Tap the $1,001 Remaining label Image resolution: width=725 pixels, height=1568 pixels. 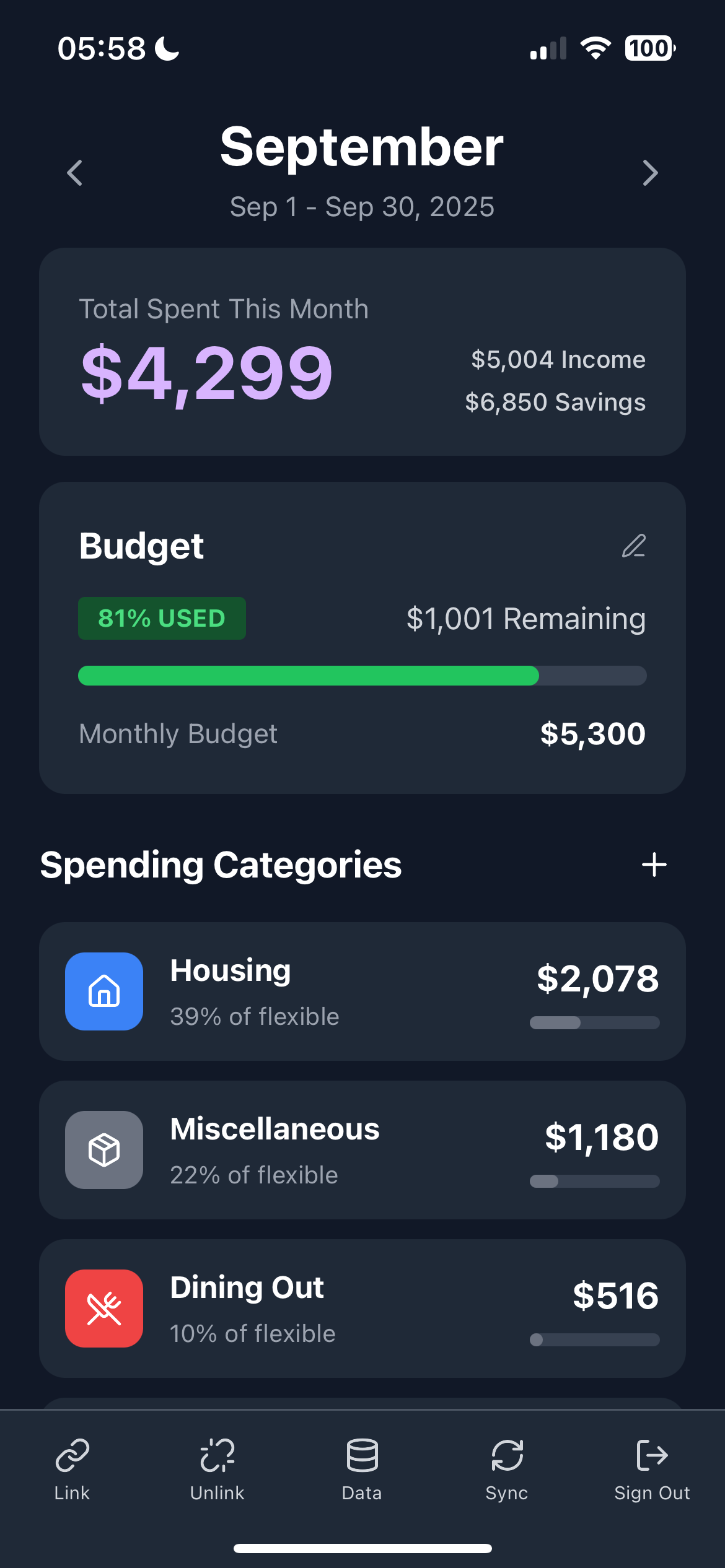coord(525,617)
